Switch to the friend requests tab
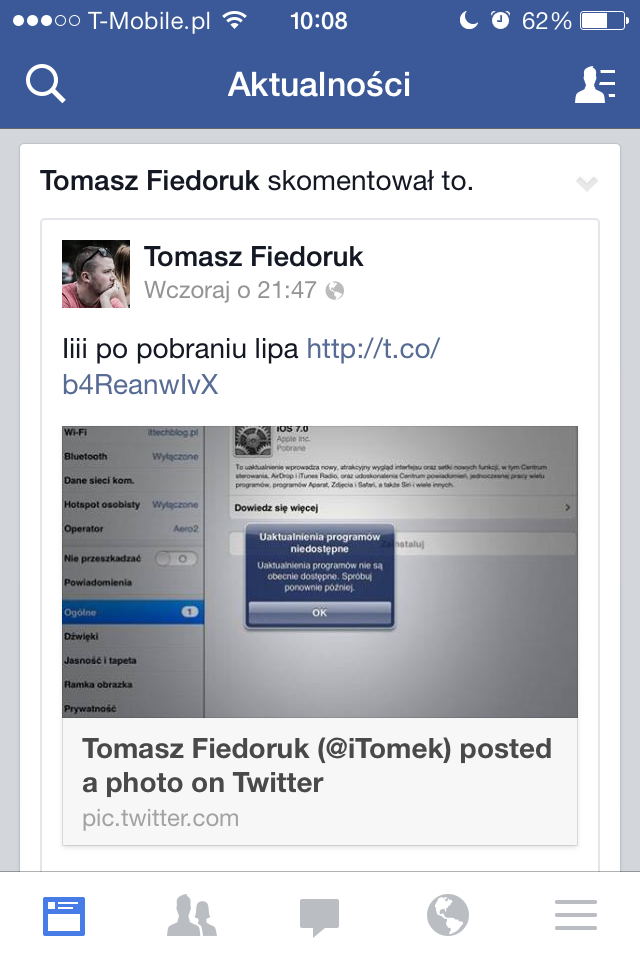 [192, 915]
